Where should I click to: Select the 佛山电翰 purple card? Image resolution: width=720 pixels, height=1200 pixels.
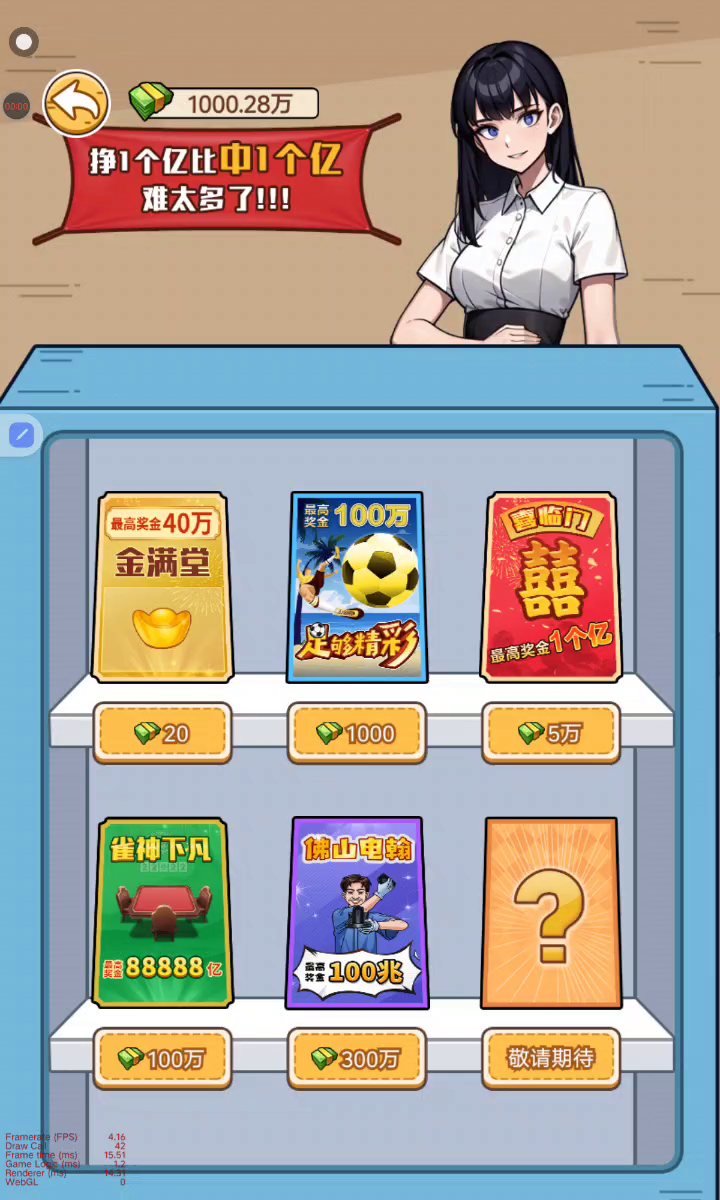click(x=356, y=912)
